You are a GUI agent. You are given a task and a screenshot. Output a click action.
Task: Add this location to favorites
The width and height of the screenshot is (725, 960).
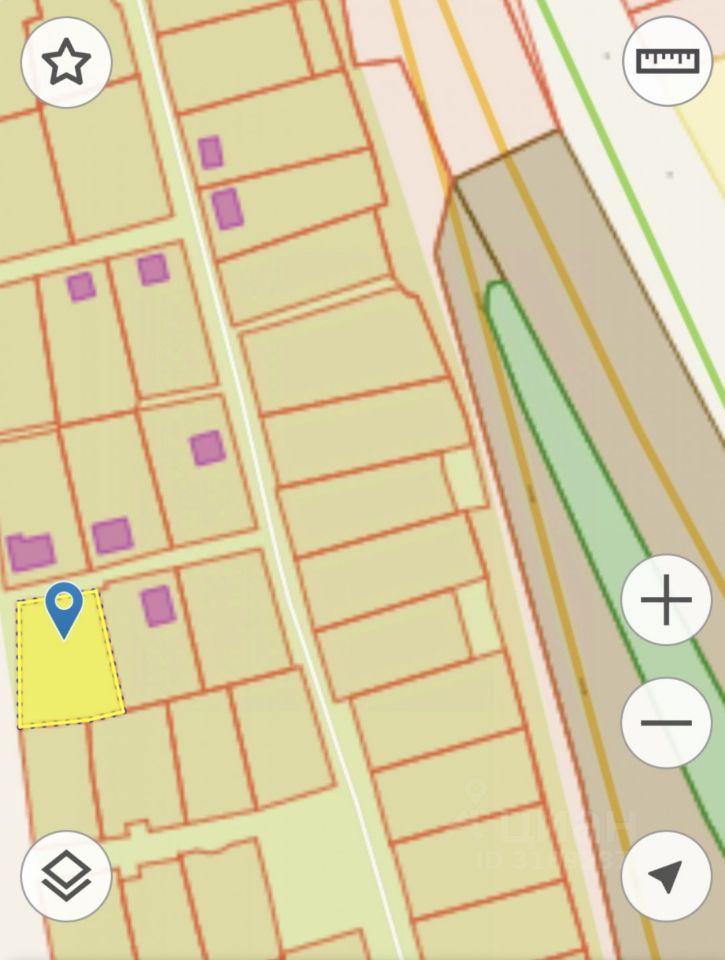click(66, 62)
